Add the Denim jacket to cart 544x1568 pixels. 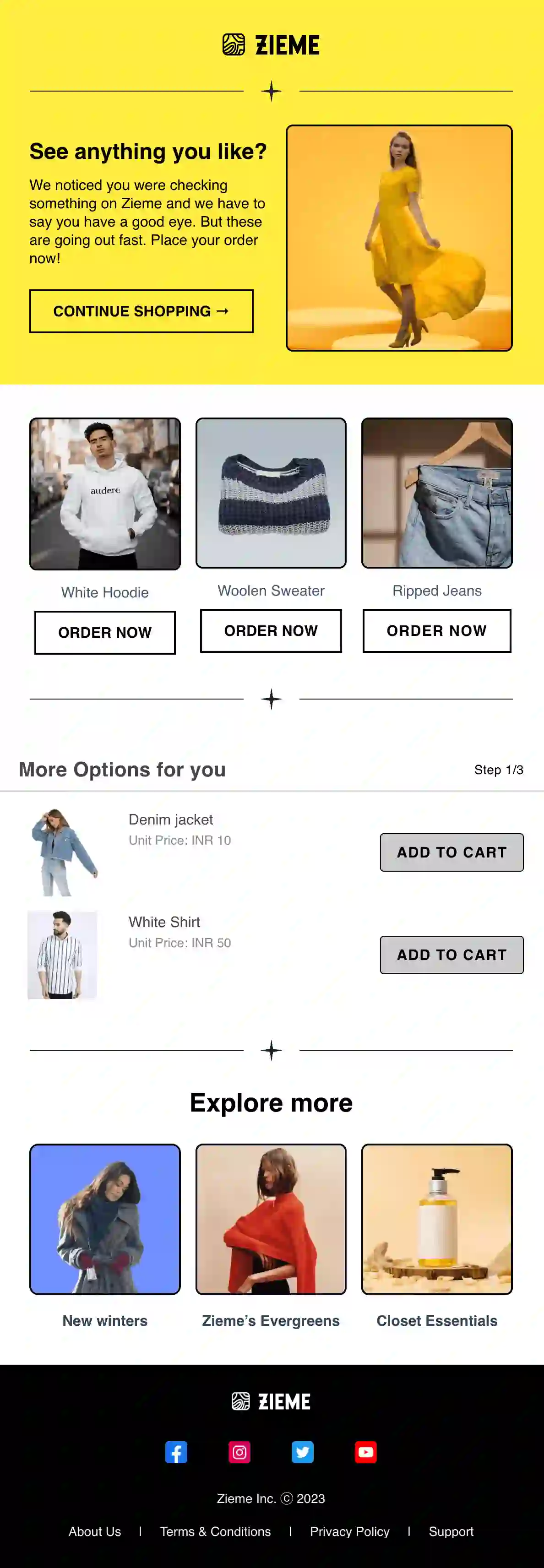point(451,852)
